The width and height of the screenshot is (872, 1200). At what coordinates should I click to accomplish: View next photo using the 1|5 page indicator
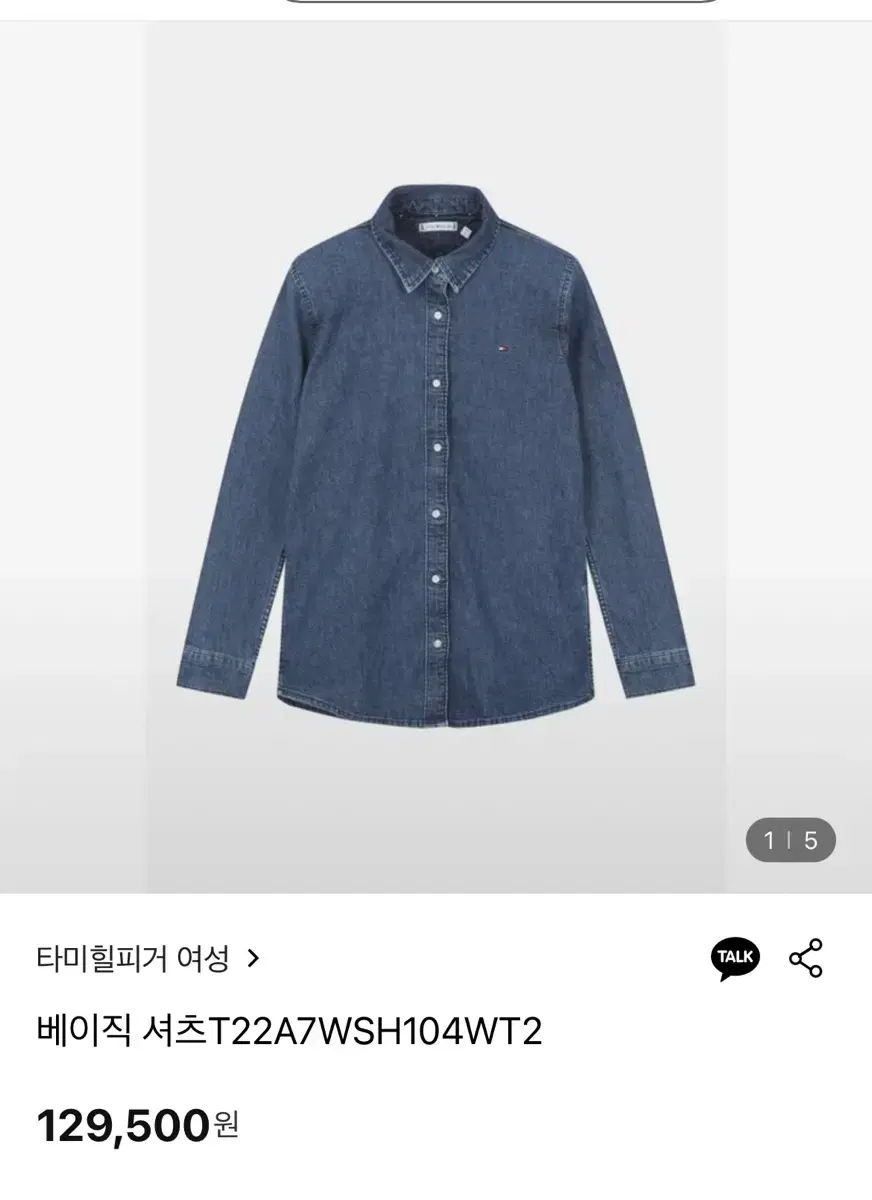click(790, 840)
